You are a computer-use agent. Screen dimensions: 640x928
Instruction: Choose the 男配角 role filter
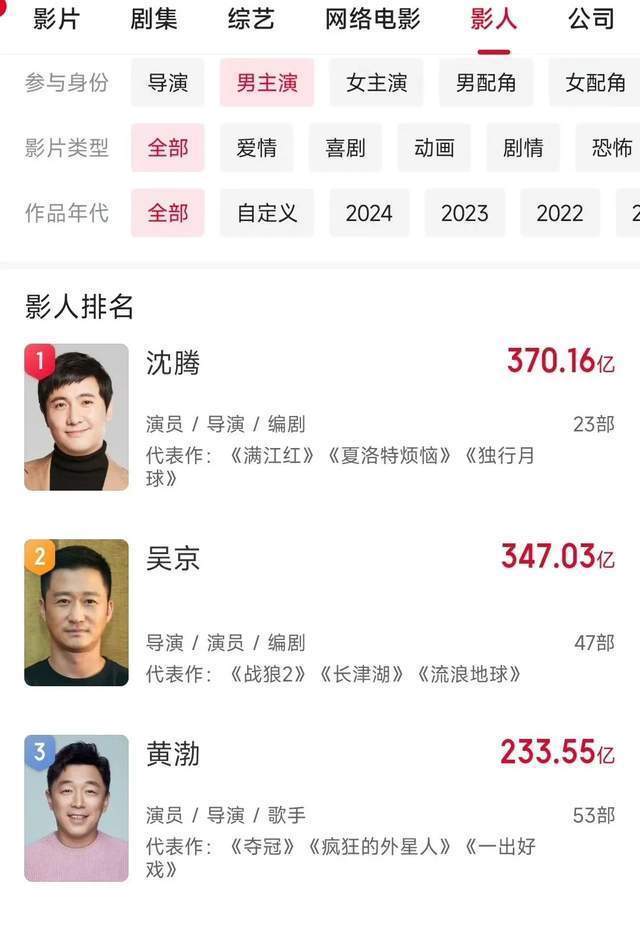[486, 83]
